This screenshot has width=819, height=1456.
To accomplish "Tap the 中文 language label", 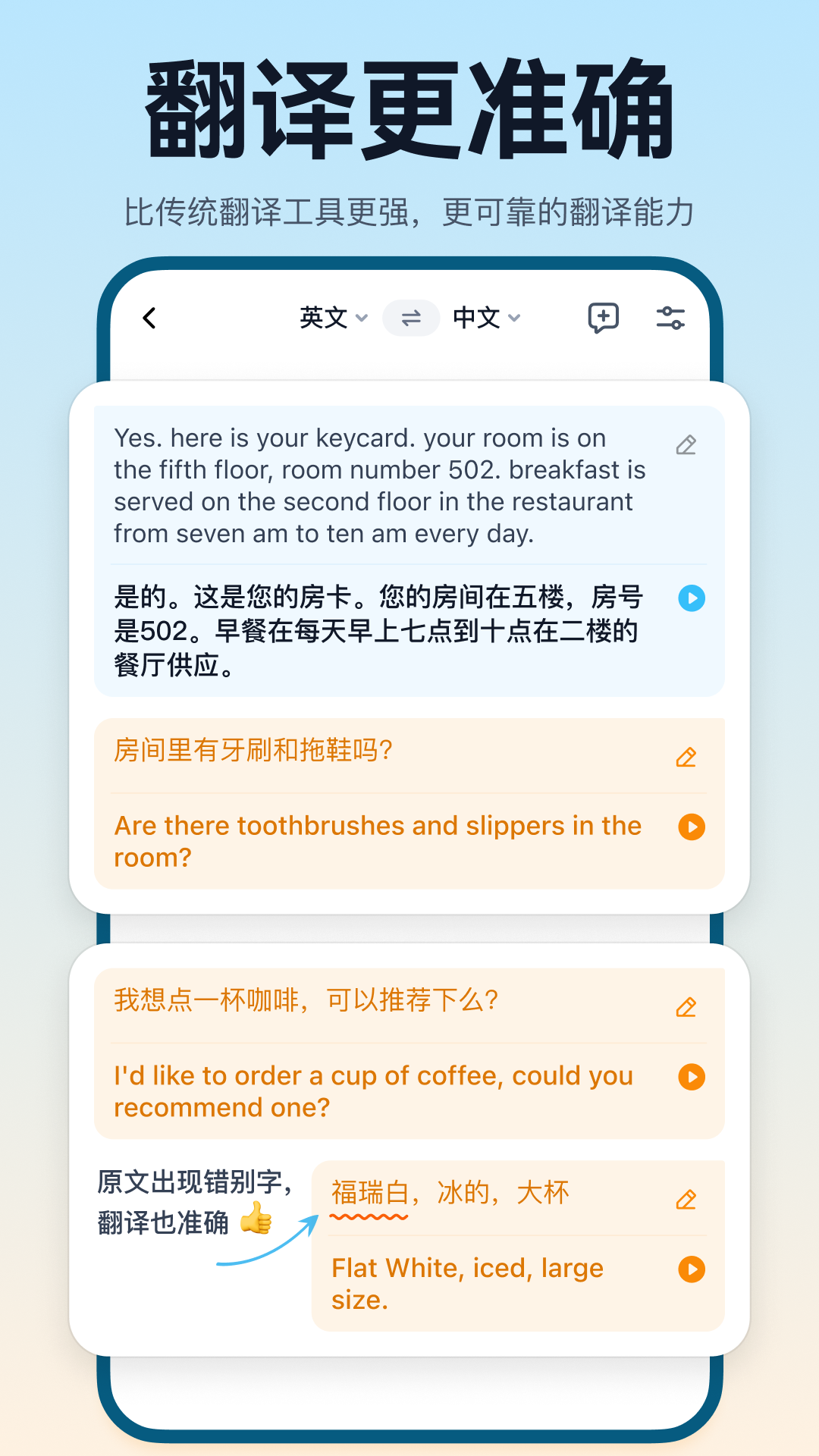I will tap(477, 318).
